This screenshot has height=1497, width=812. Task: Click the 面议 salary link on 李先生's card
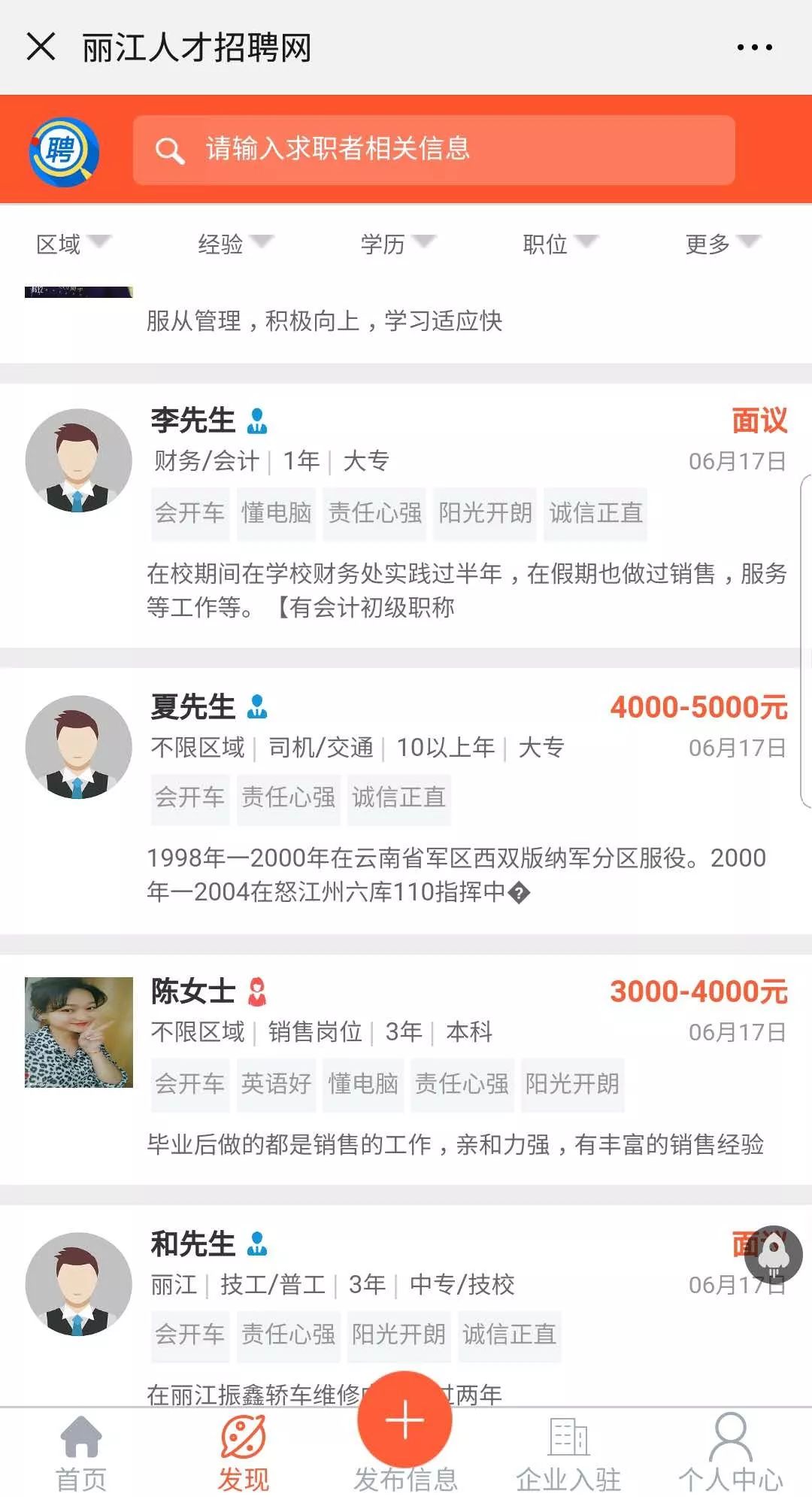759,421
